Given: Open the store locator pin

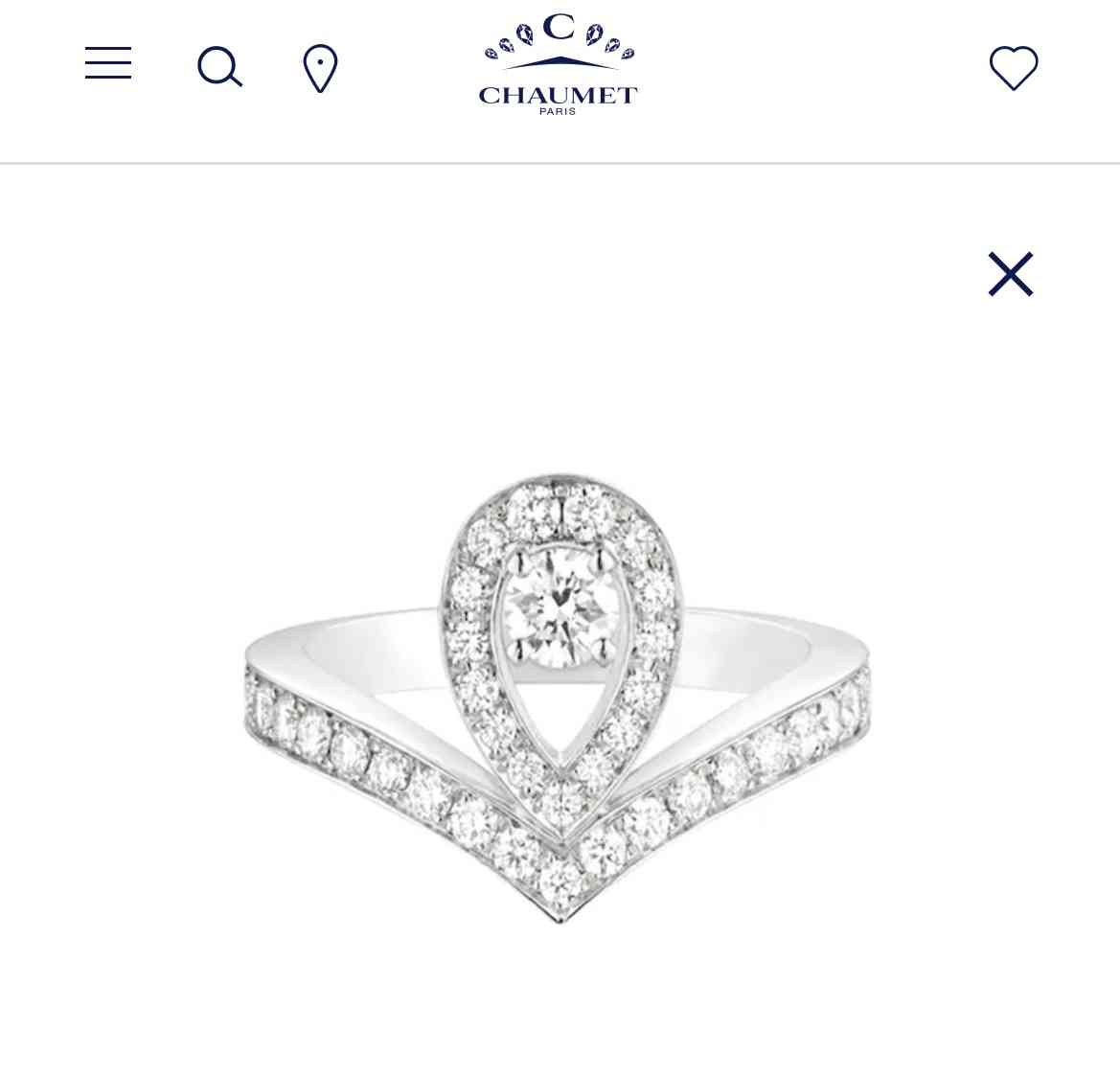Looking at the screenshot, I should (320, 68).
